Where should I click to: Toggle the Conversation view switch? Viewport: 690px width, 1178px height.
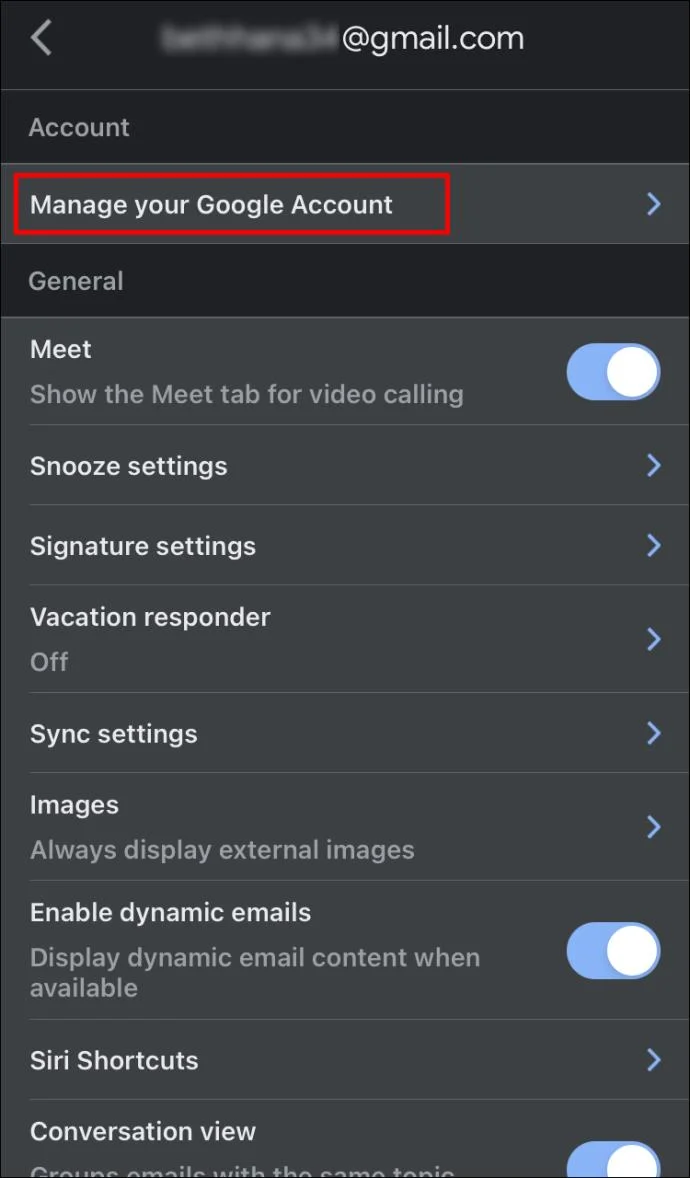tap(613, 1160)
